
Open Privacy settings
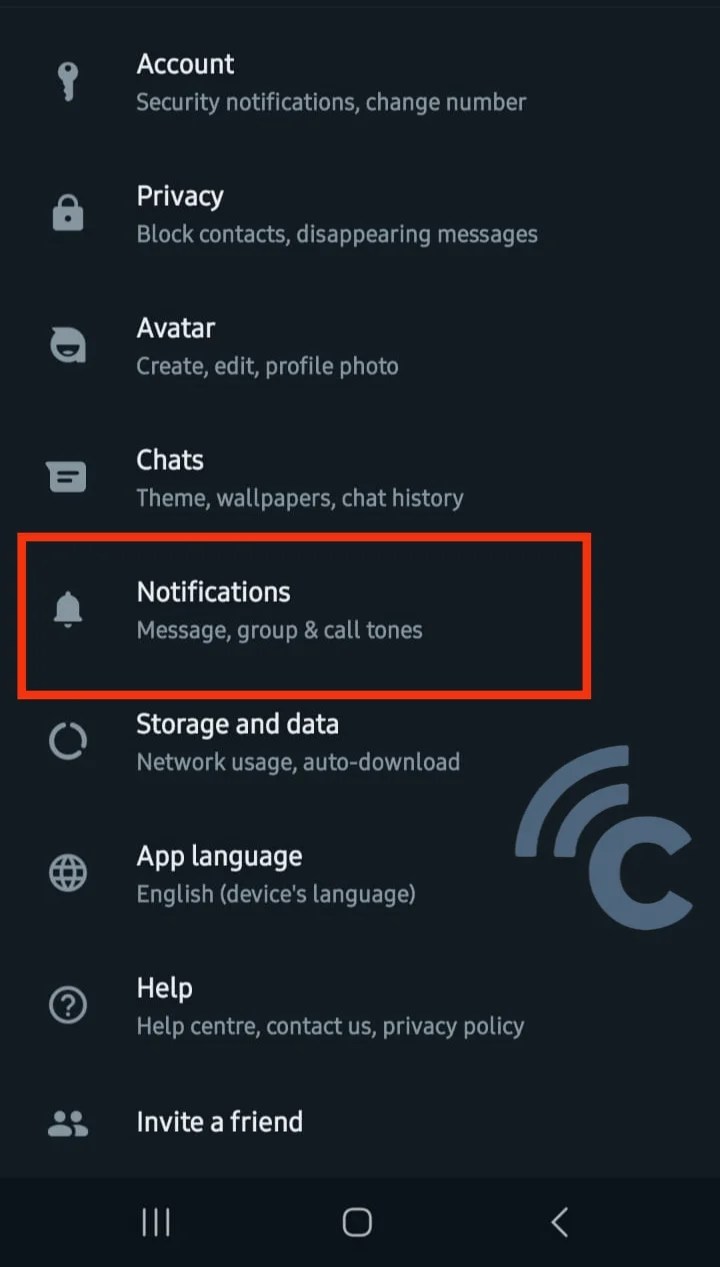(360, 214)
